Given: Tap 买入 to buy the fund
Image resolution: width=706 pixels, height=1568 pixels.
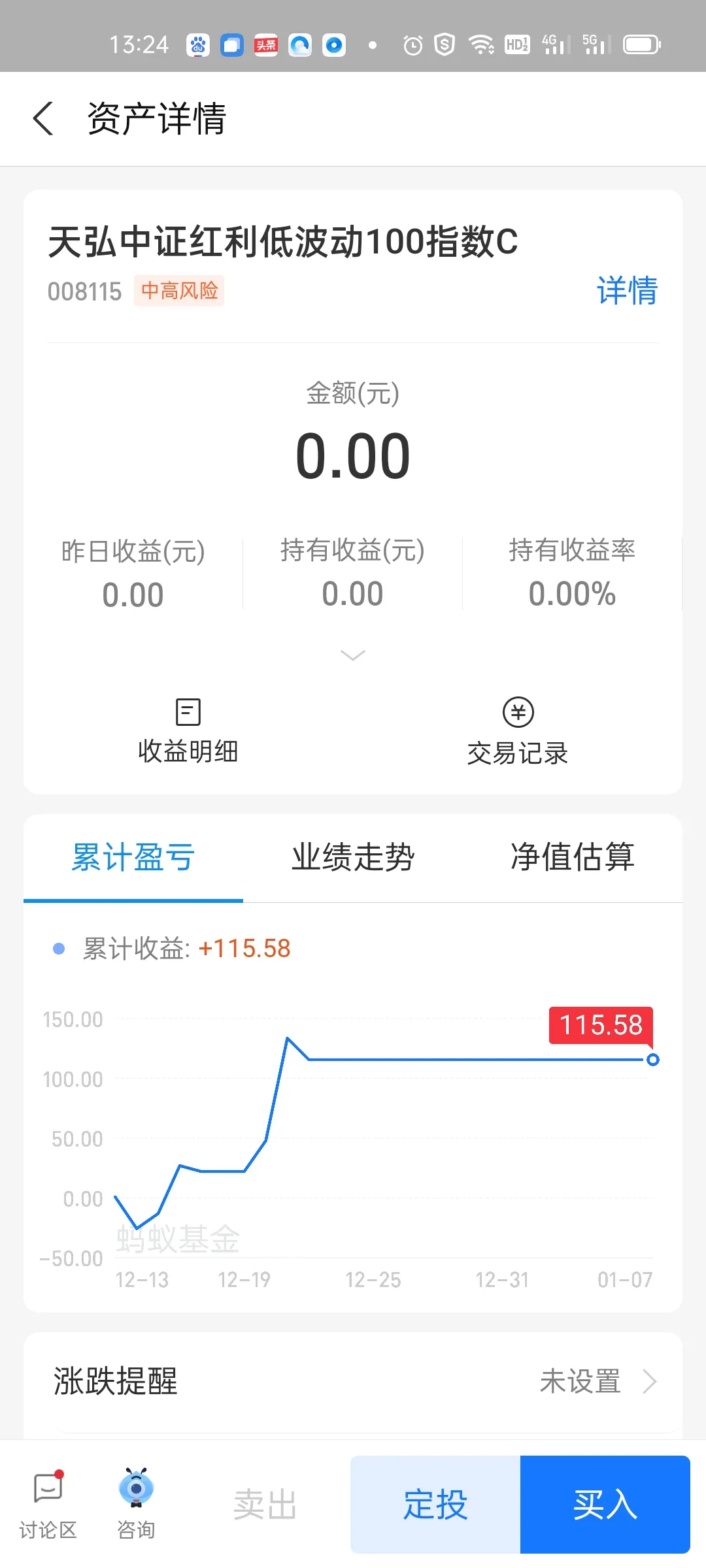Looking at the screenshot, I should click(x=605, y=1505).
